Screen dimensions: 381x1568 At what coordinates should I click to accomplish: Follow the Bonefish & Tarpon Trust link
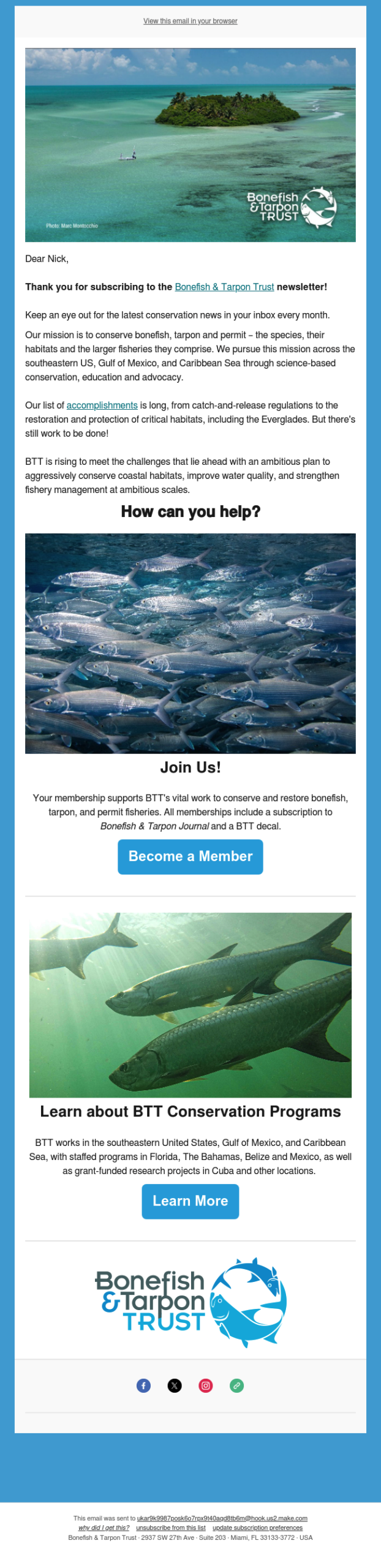[x=224, y=287]
